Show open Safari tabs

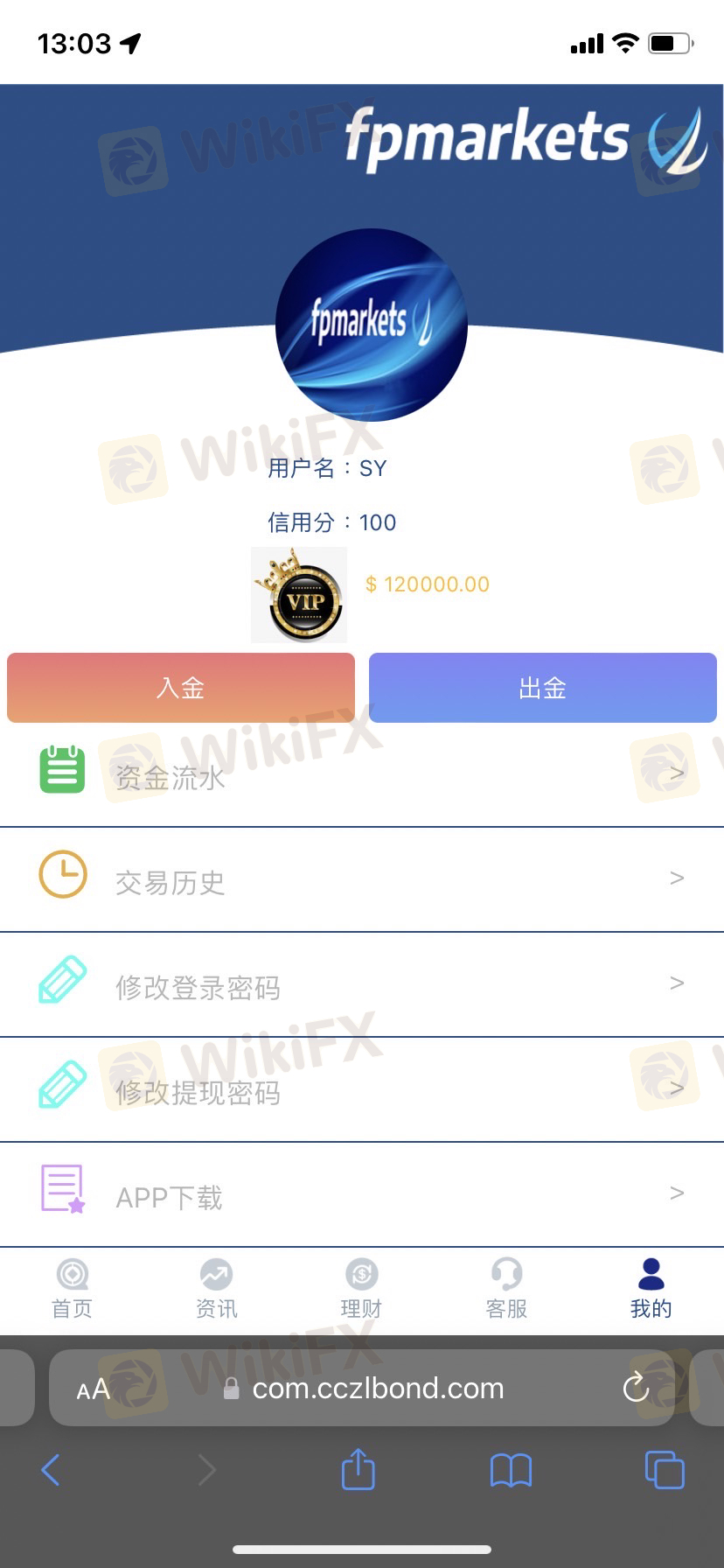coord(664,1470)
